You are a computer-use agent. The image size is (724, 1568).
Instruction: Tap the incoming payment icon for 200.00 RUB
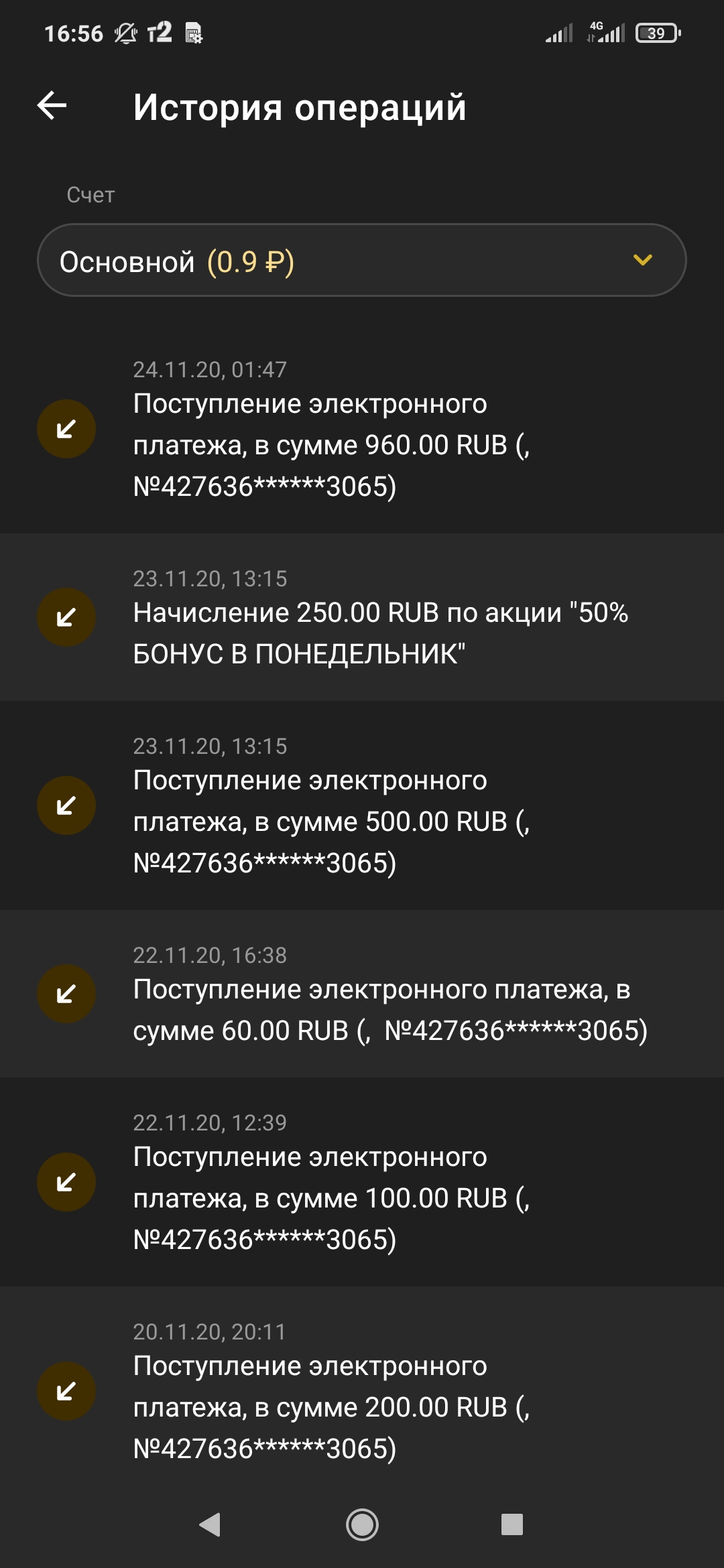pyautogui.click(x=66, y=1390)
